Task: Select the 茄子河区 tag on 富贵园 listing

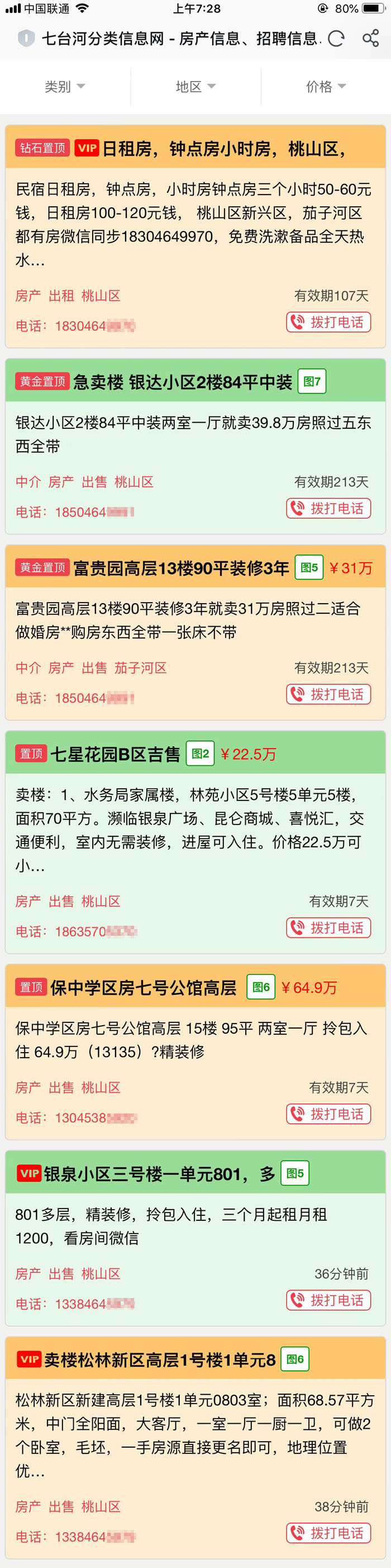Action: pyautogui.click(x=140, y=668)
